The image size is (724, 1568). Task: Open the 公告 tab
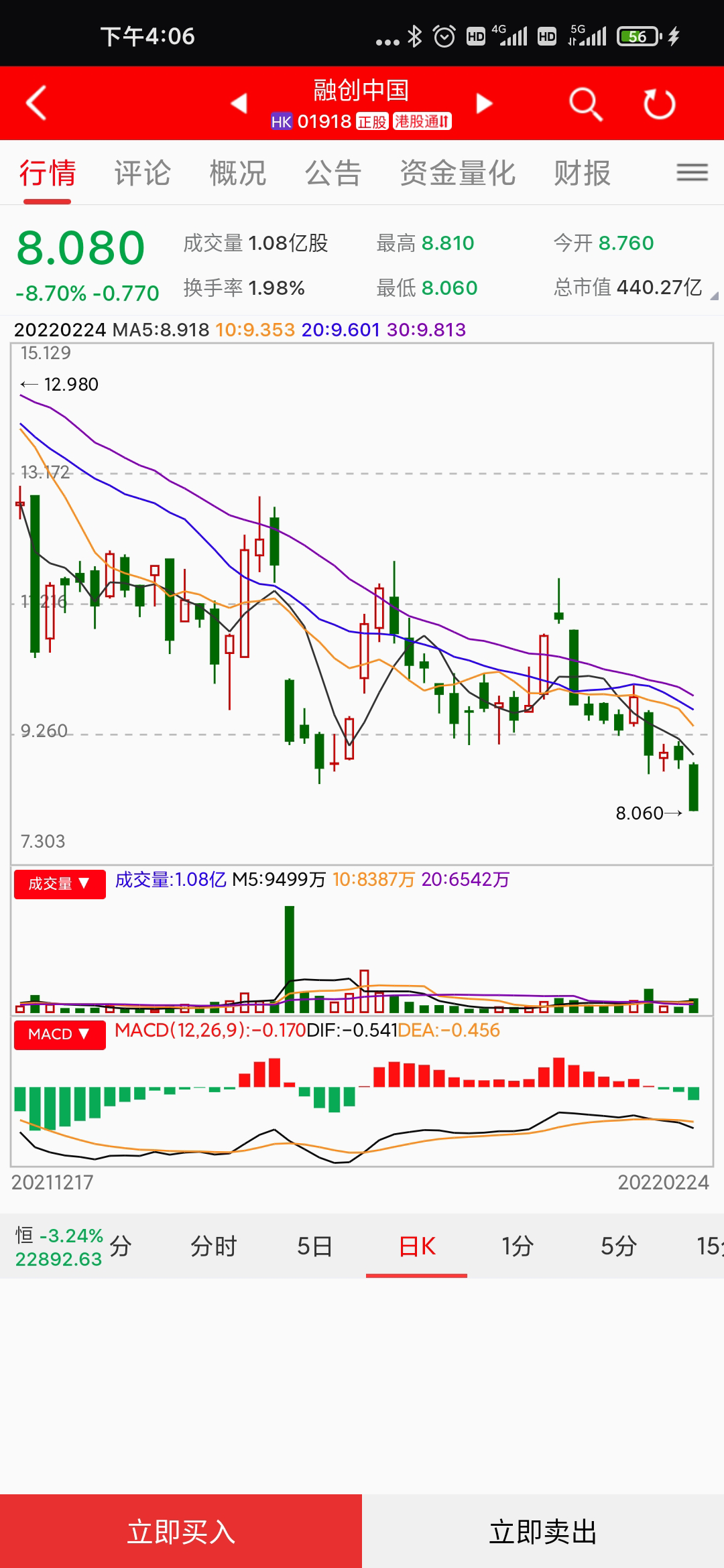click(333, 174)
